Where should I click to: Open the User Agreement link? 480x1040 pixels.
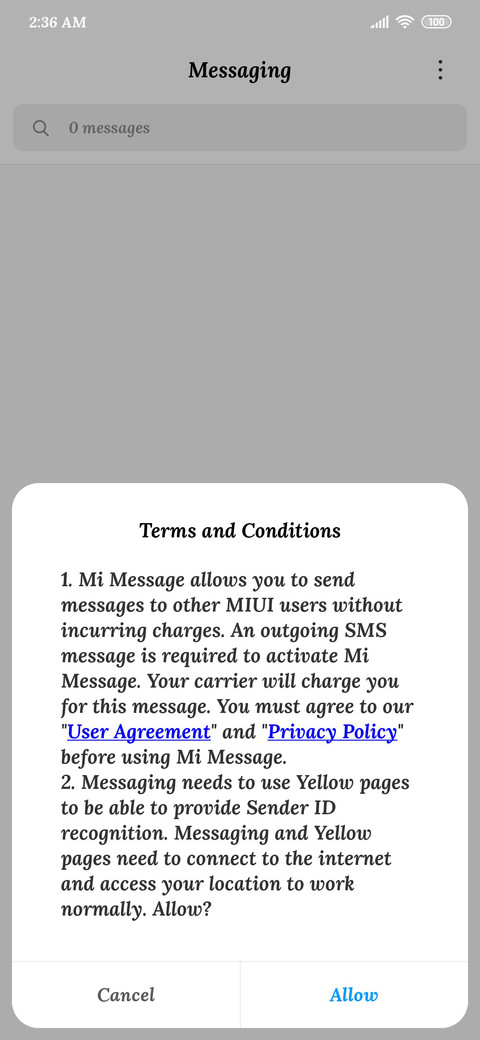tap(139, 732)
